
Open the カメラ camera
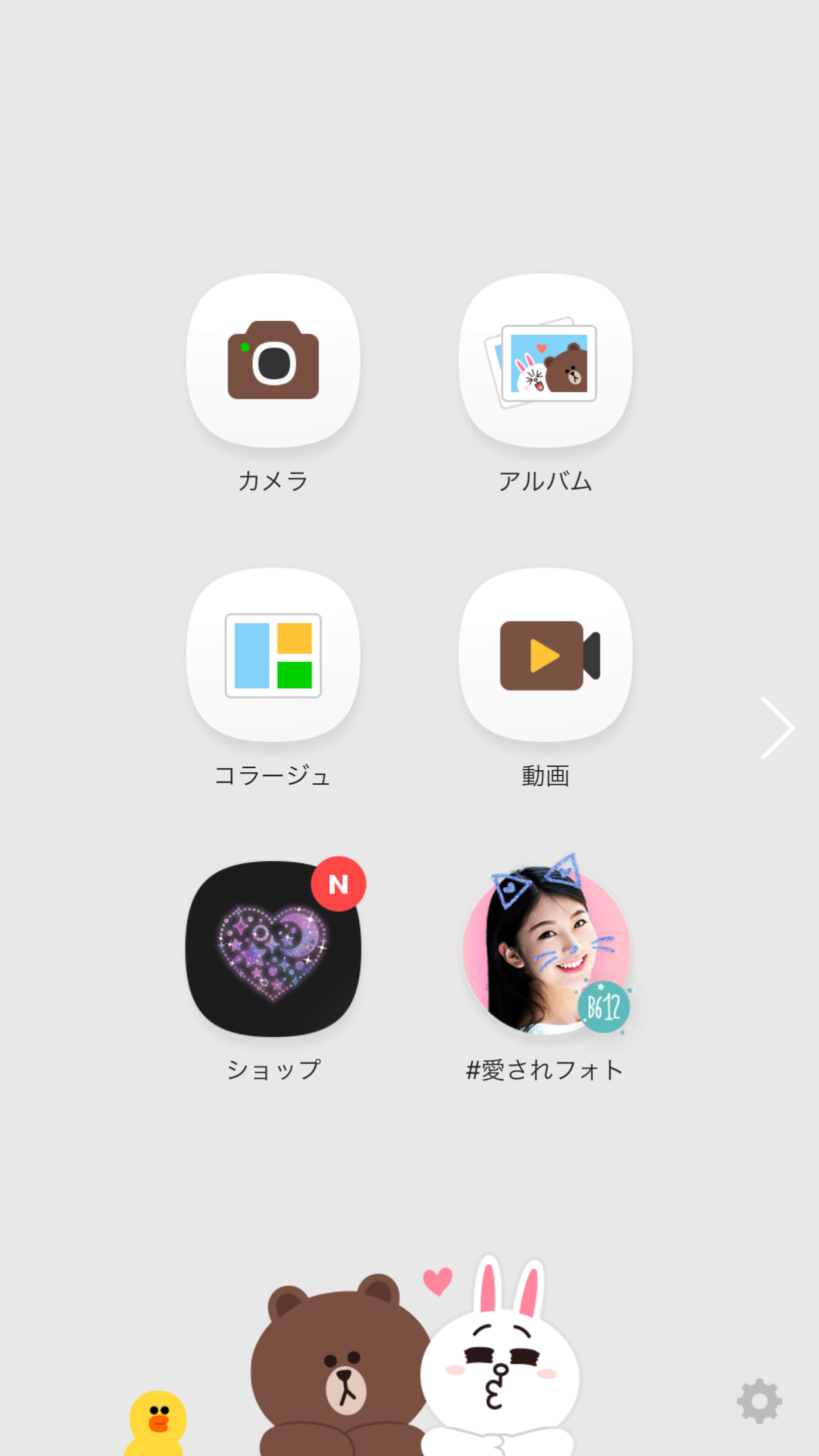(x=273, y=361)
